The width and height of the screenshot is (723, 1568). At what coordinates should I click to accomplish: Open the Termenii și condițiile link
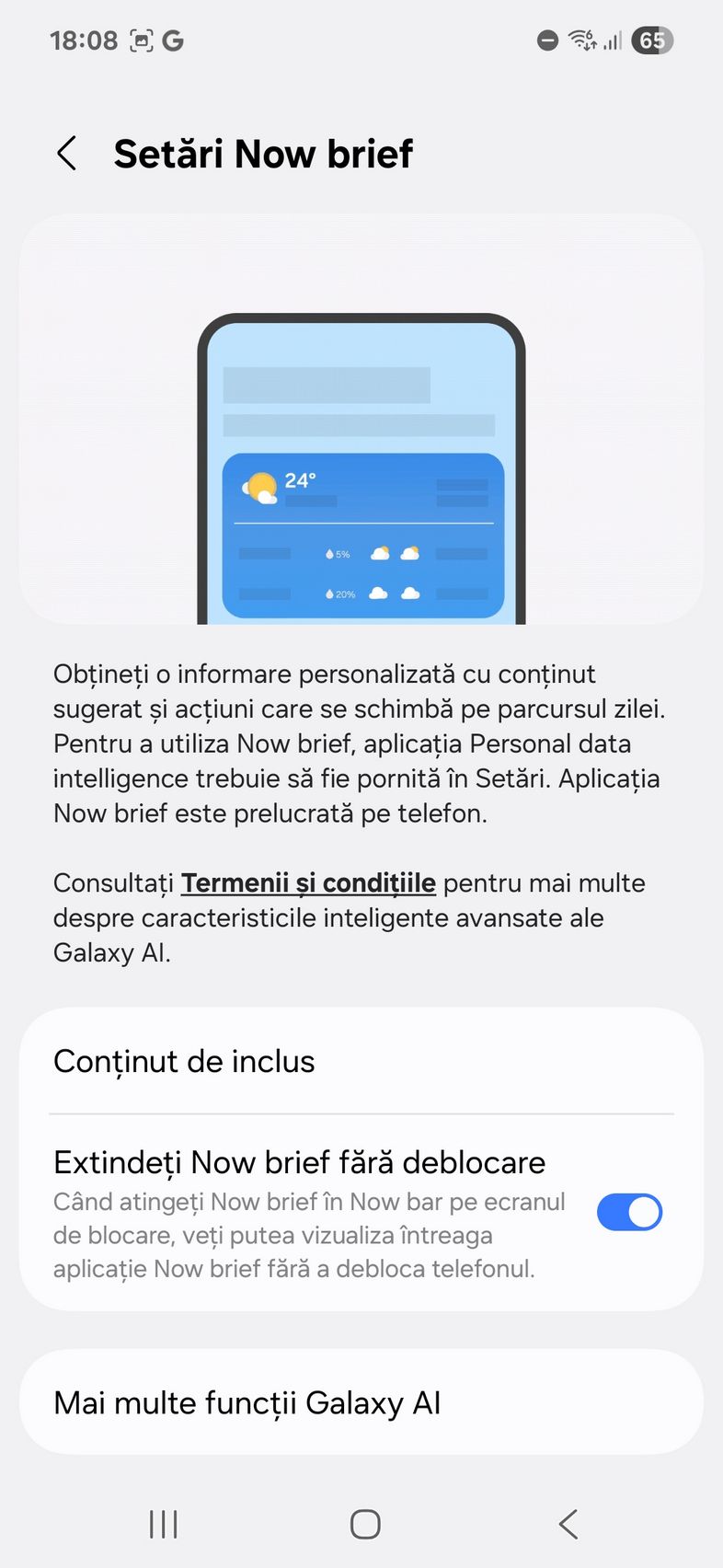click(x=308, y=883)
